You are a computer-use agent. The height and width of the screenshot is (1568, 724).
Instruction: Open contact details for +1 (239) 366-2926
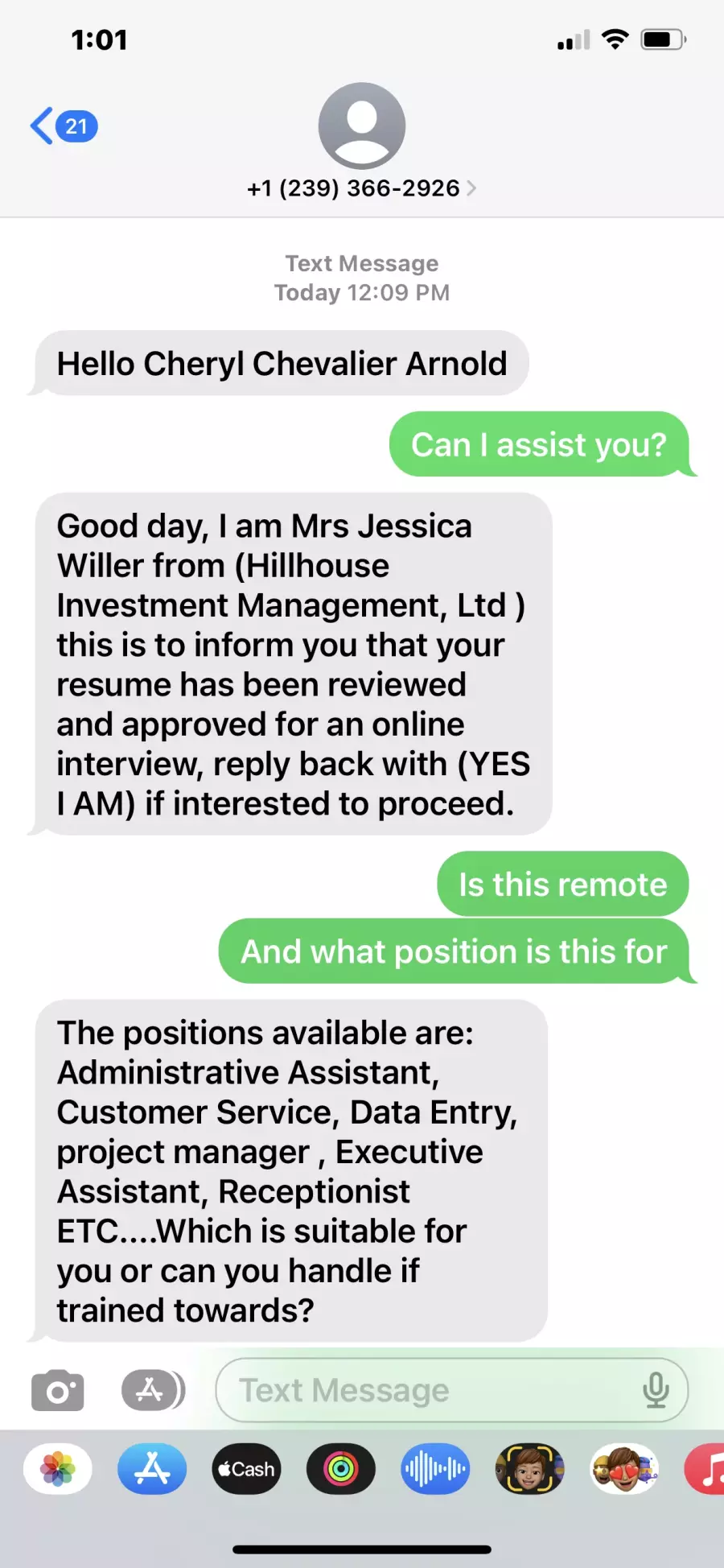(x=361, y=188)
